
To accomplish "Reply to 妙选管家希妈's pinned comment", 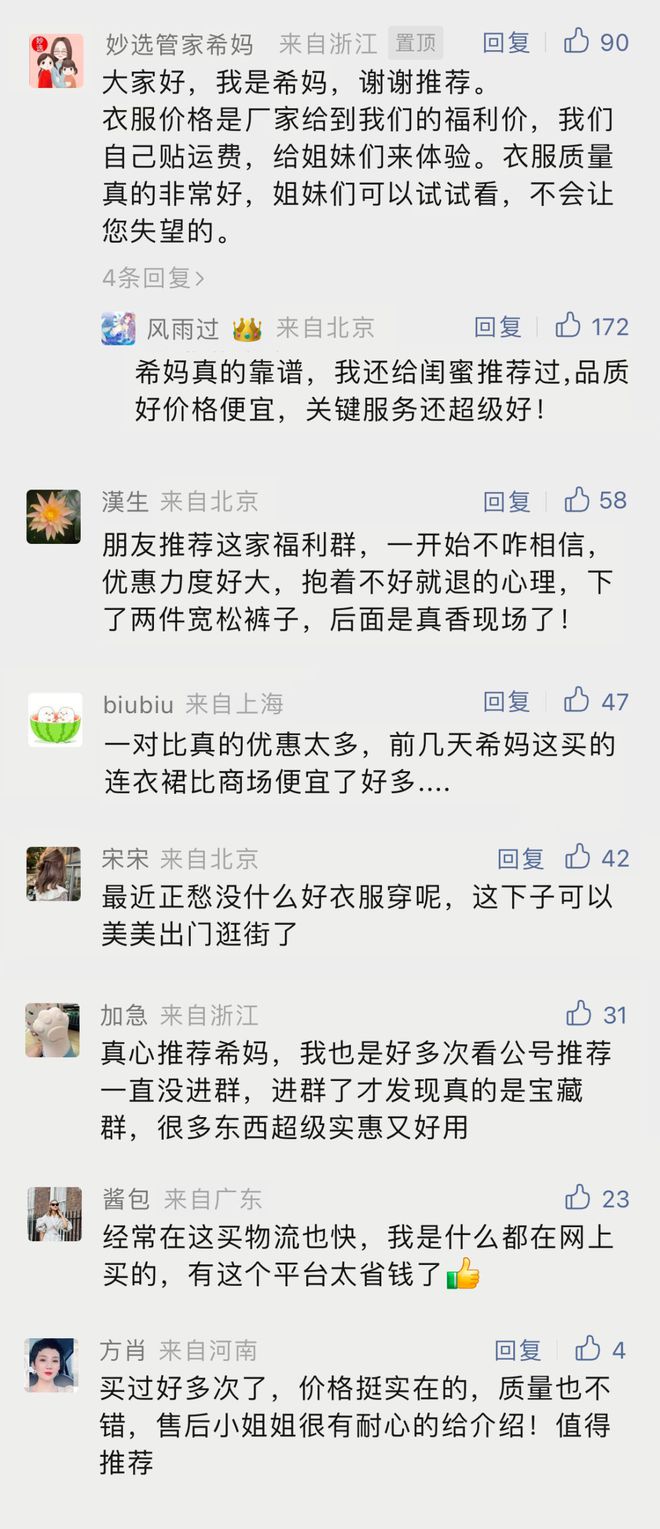I will [x=506, y=42].
